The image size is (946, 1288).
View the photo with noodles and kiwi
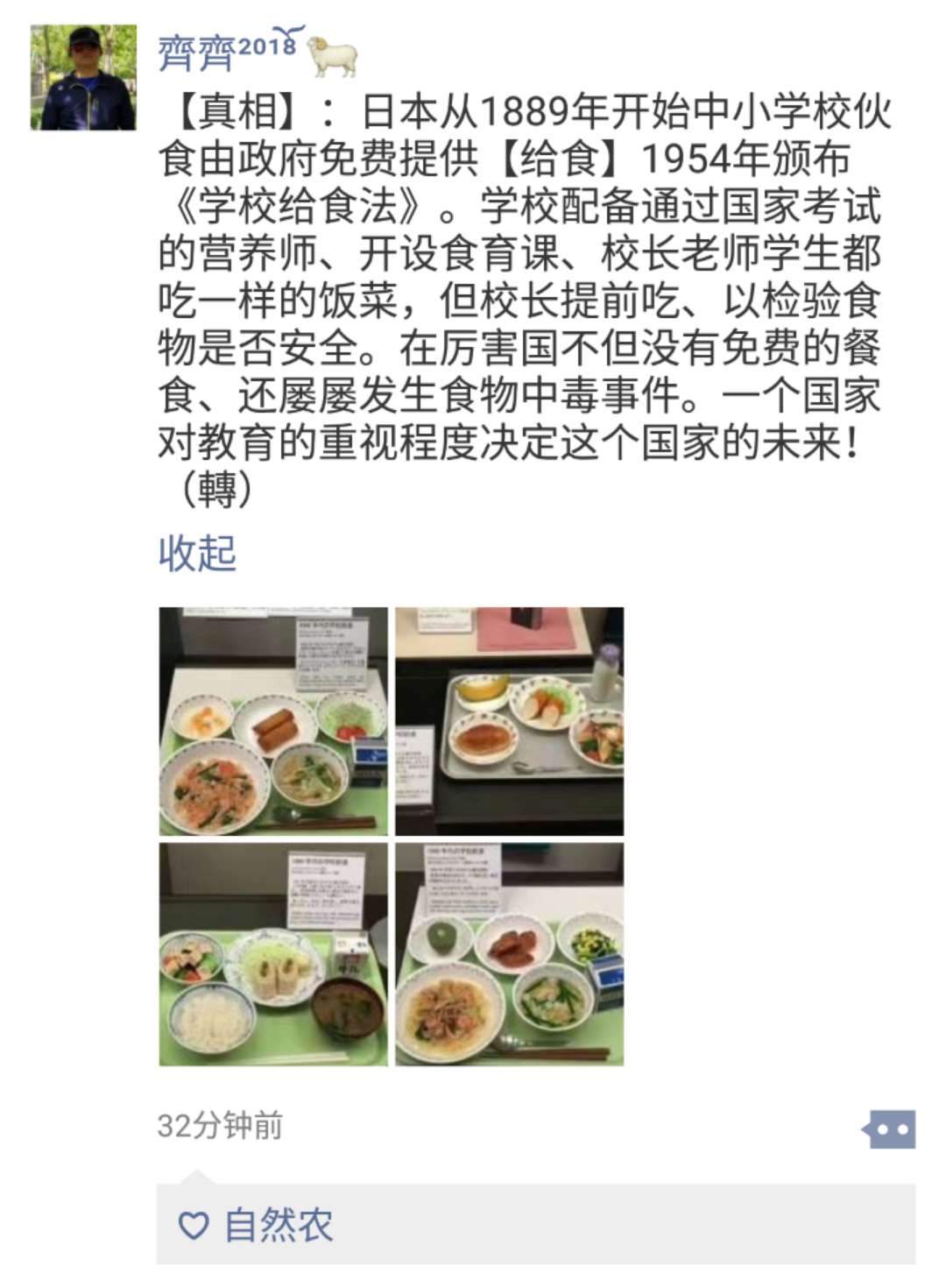510,954
